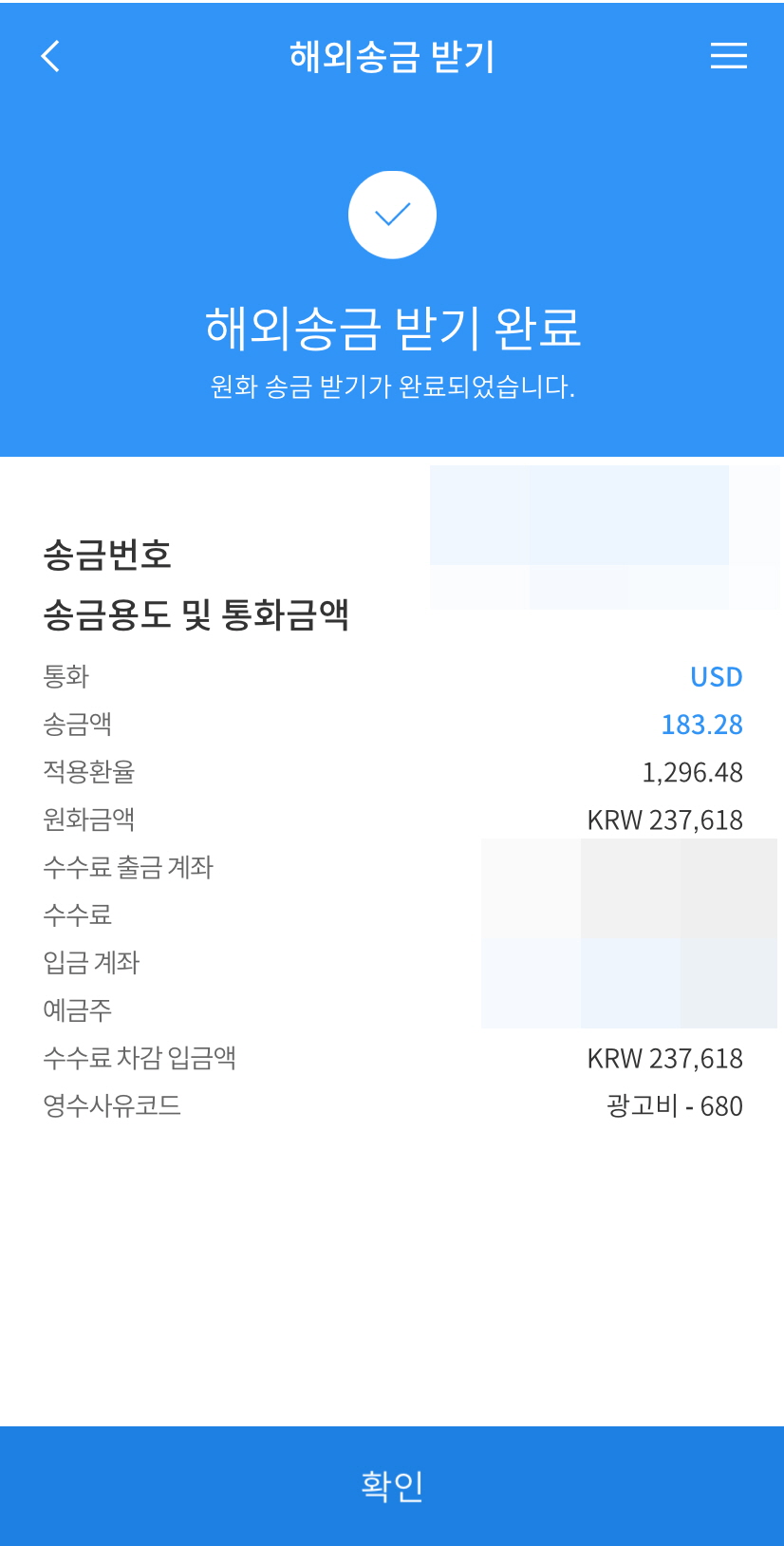Tap the completion message 원화 송금 받기가 완료되었습니다

pyautogui.click(x=392, y=385)
